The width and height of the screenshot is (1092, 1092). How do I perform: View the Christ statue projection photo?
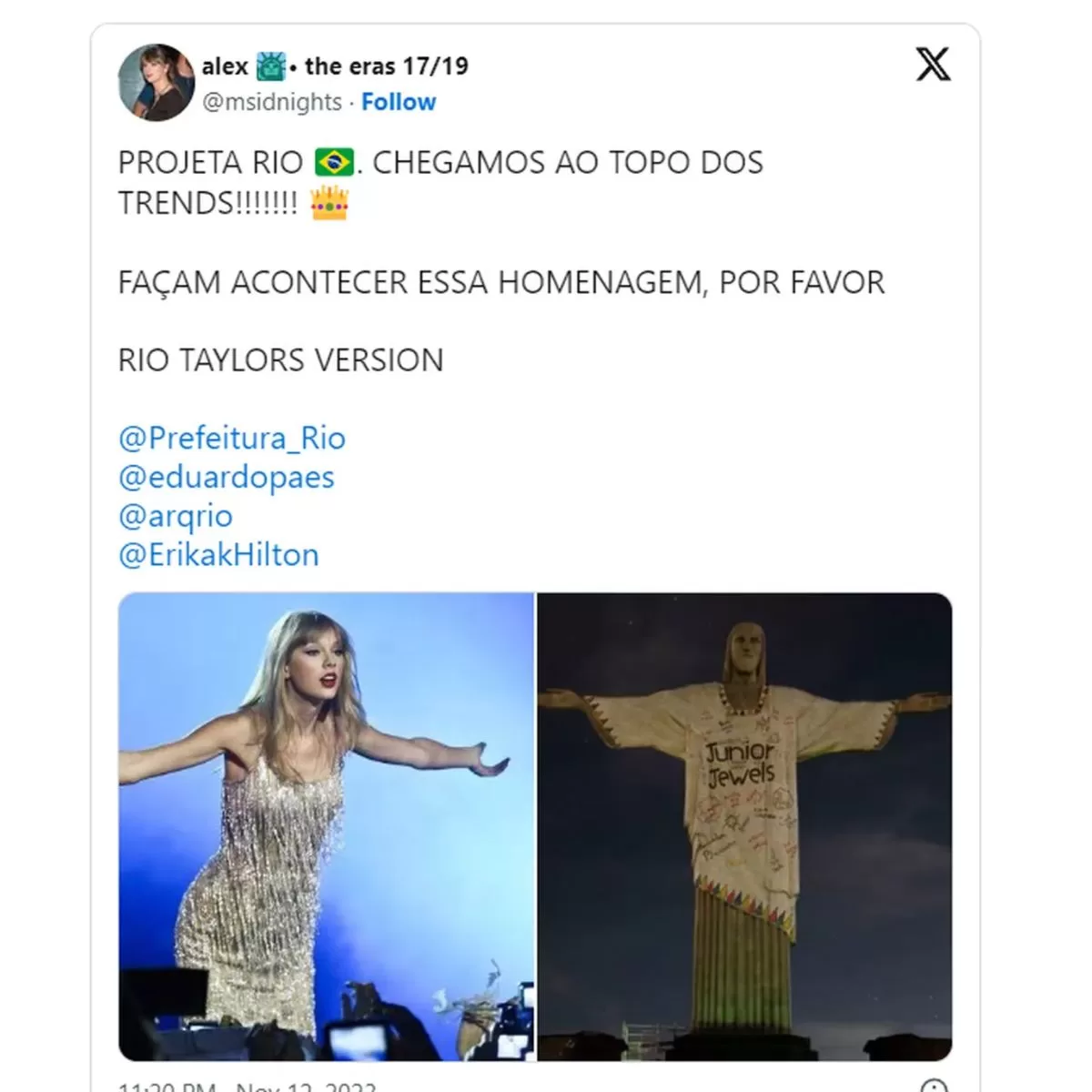tap(744, 826)
